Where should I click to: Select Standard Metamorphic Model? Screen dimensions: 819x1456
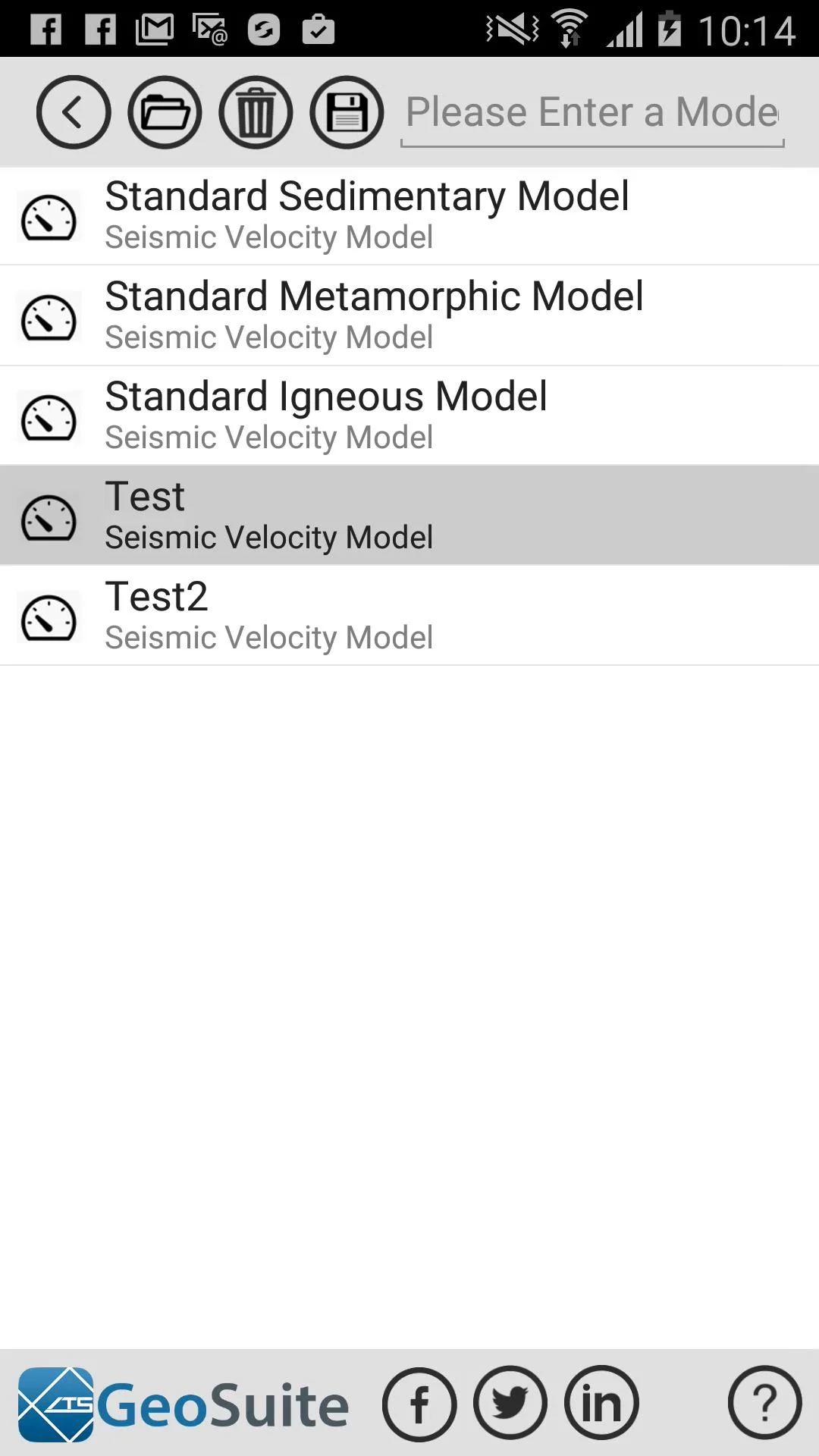click(x=409, y=315)
